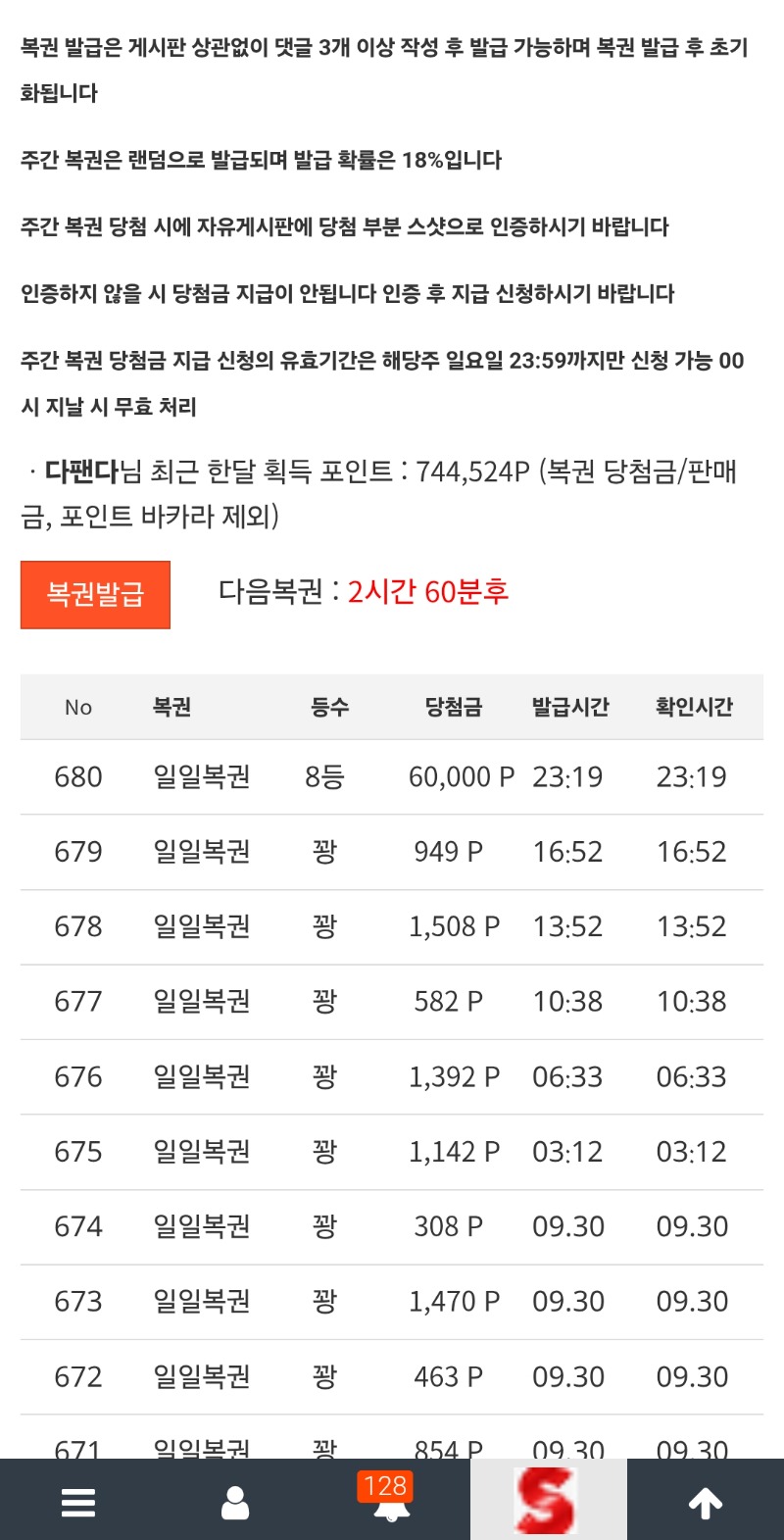Tap the orange 복권발급 button
784x1540 pixels.
pos(95,594)
